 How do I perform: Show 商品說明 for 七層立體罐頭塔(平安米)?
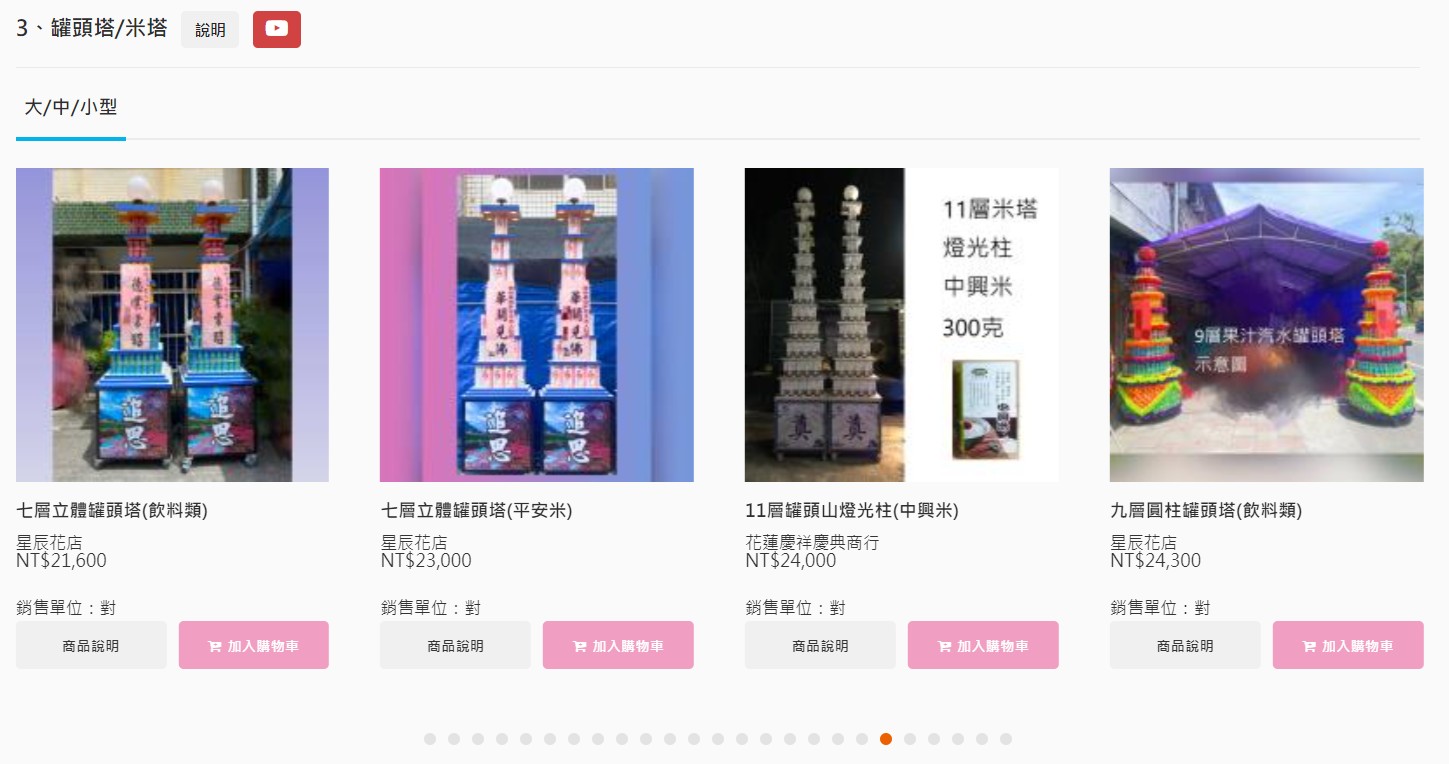455,646
